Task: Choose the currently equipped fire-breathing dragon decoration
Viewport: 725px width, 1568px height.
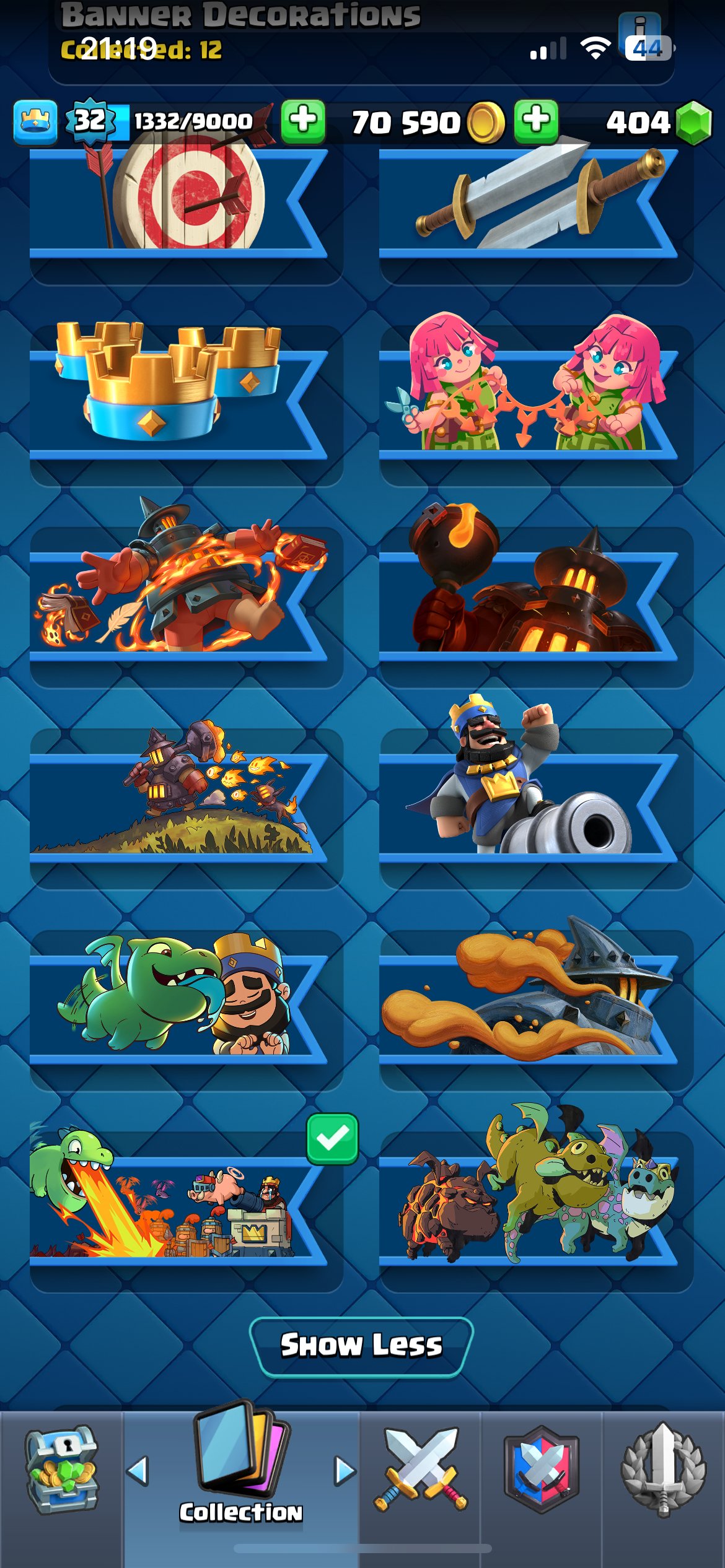Action: point(178,1201)
